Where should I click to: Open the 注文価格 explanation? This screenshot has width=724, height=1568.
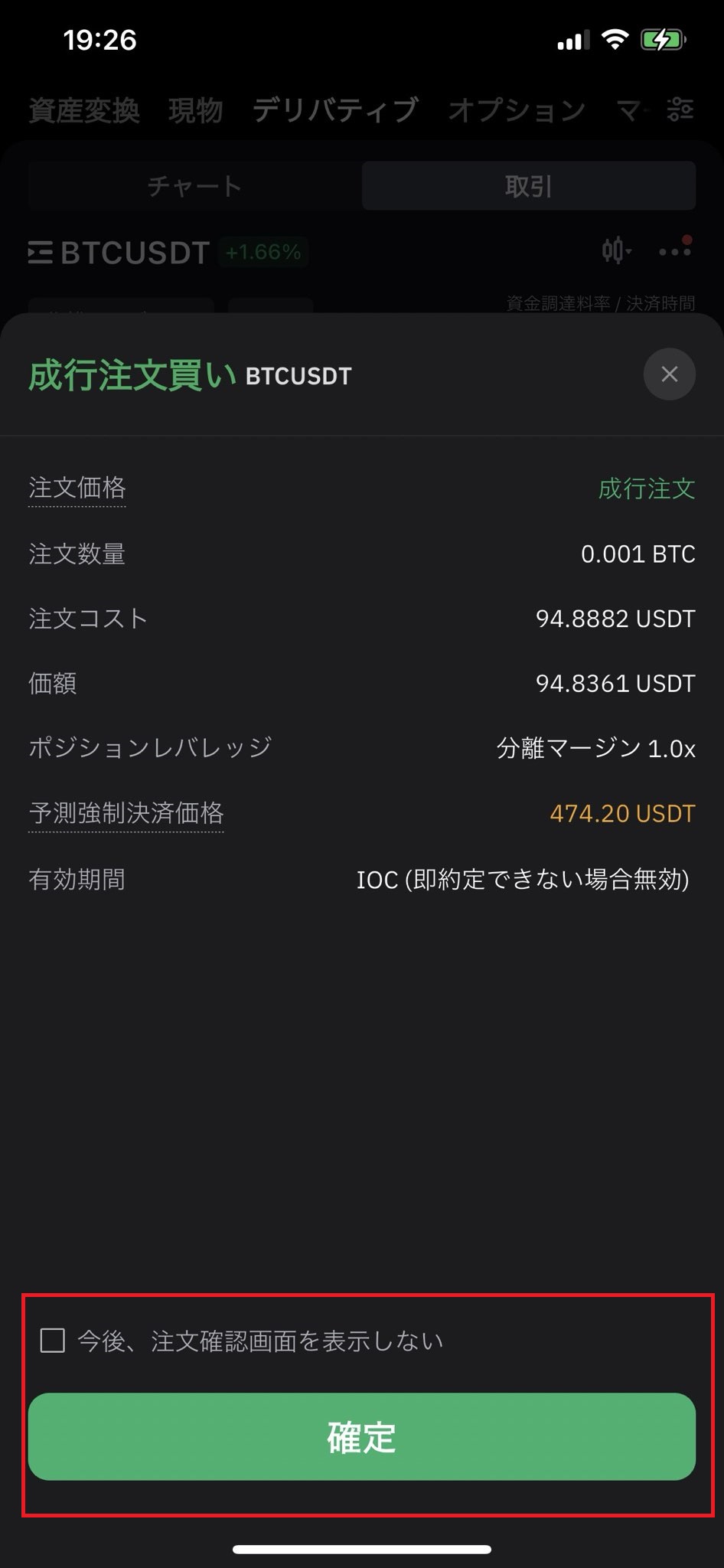pos(77,488)
